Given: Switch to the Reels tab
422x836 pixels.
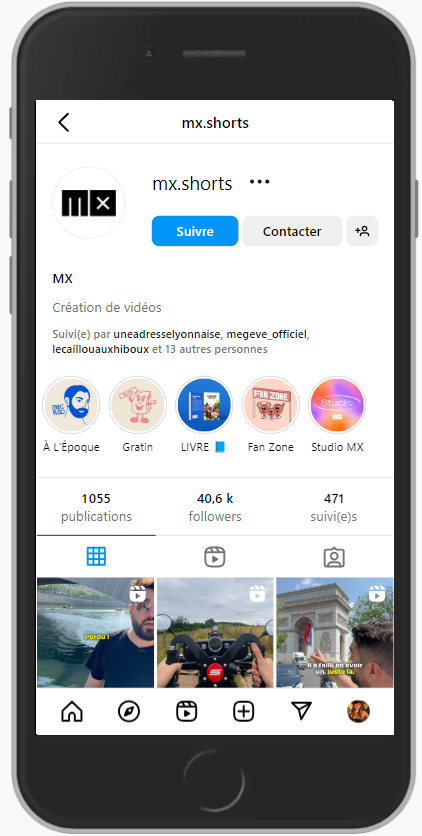Looking at the screenshot, I should tap(215, 557).
